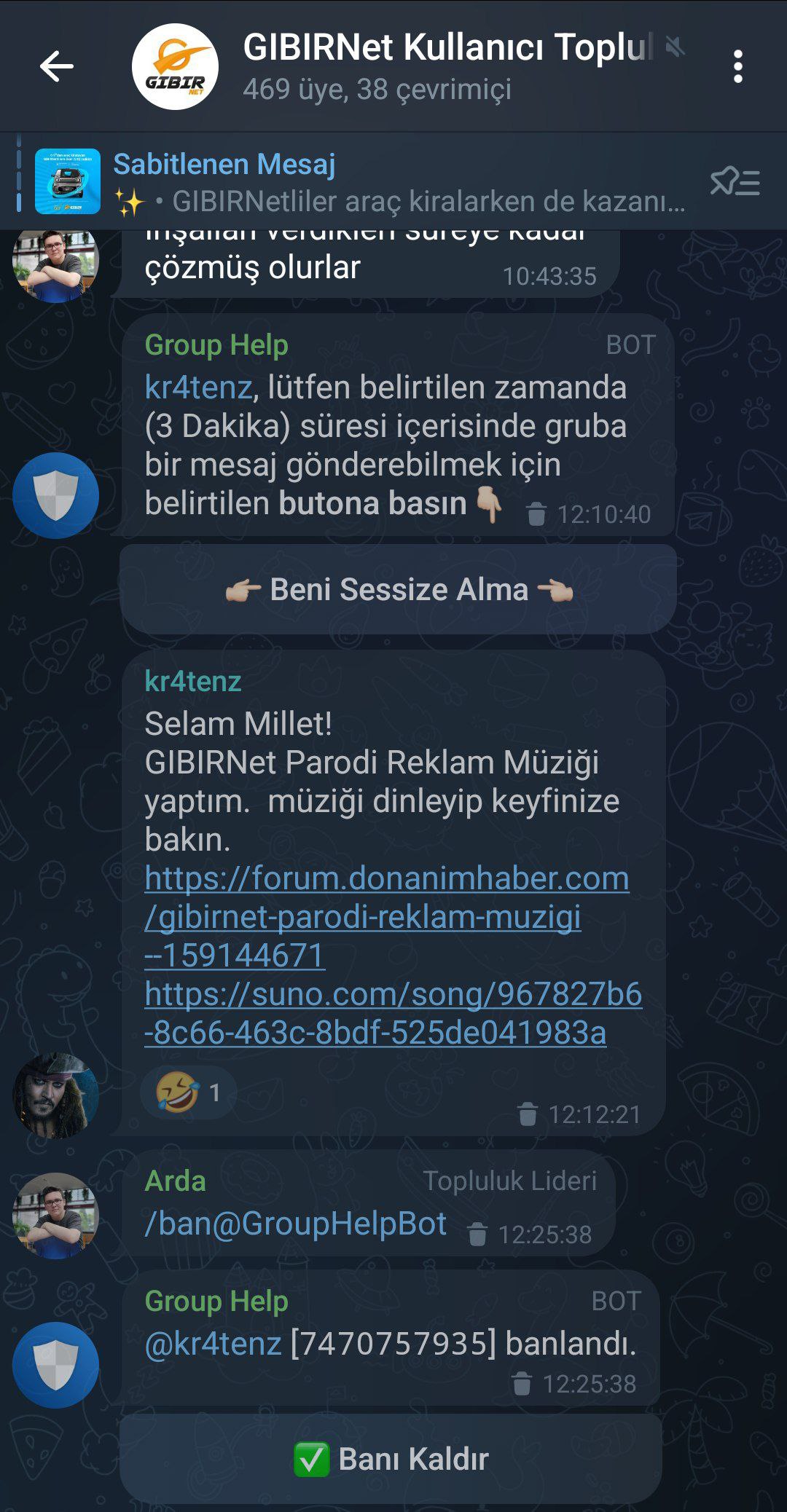Tap the Banı Kaldır button

pyautogui.click(x=391, y=1459)
